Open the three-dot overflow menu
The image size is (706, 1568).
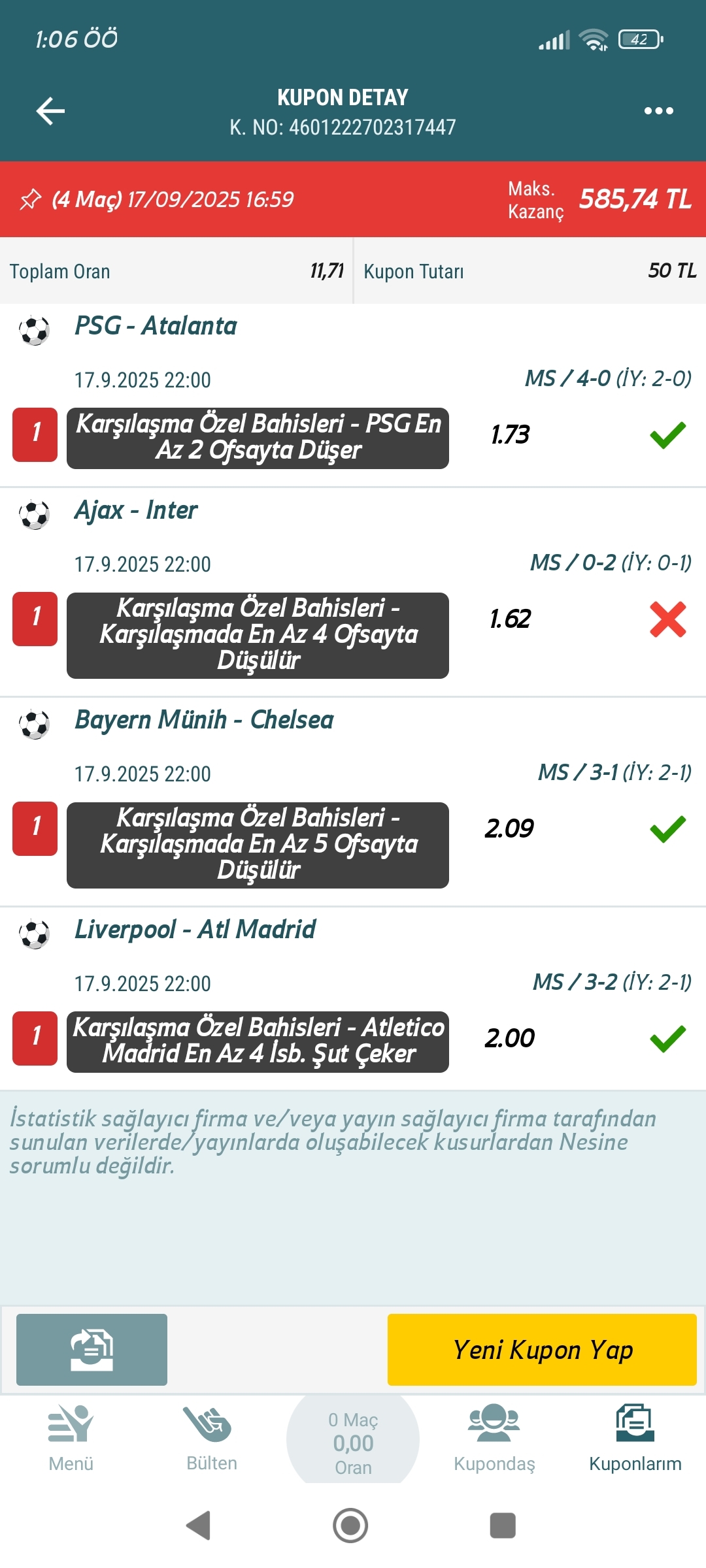[x=658, y=111]
